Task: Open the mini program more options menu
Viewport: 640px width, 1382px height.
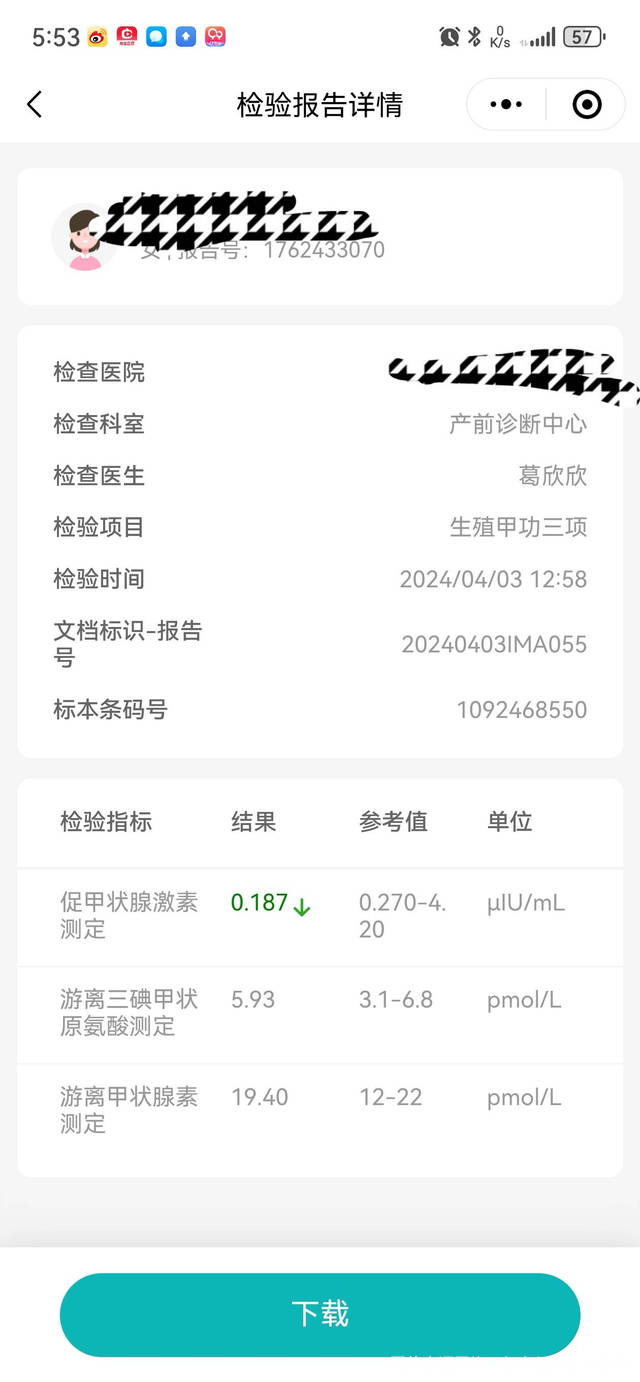Action: pos(506,104)
